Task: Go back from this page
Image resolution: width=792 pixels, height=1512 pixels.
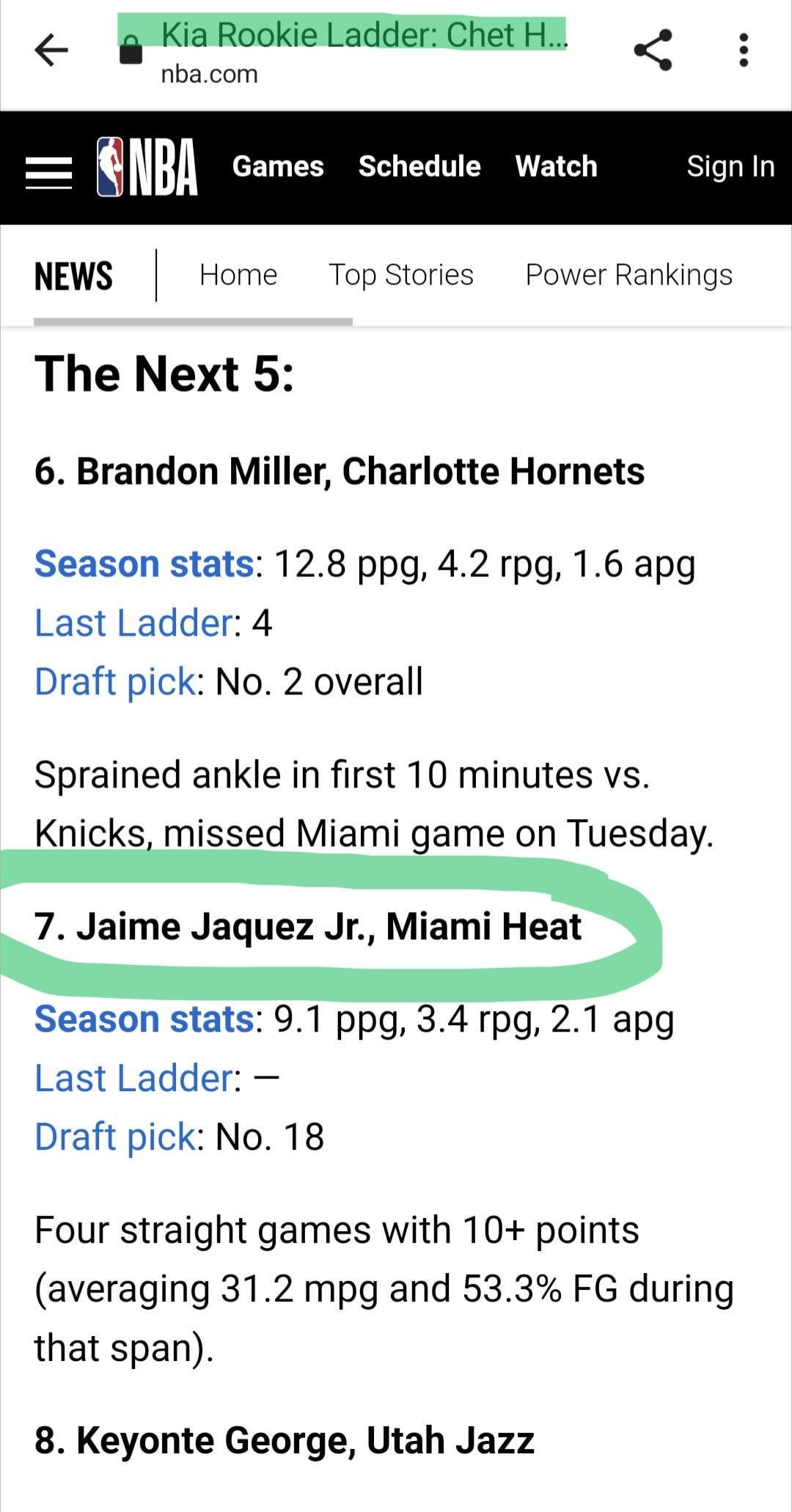Action: pyautogui.click(x=51, y=51)
